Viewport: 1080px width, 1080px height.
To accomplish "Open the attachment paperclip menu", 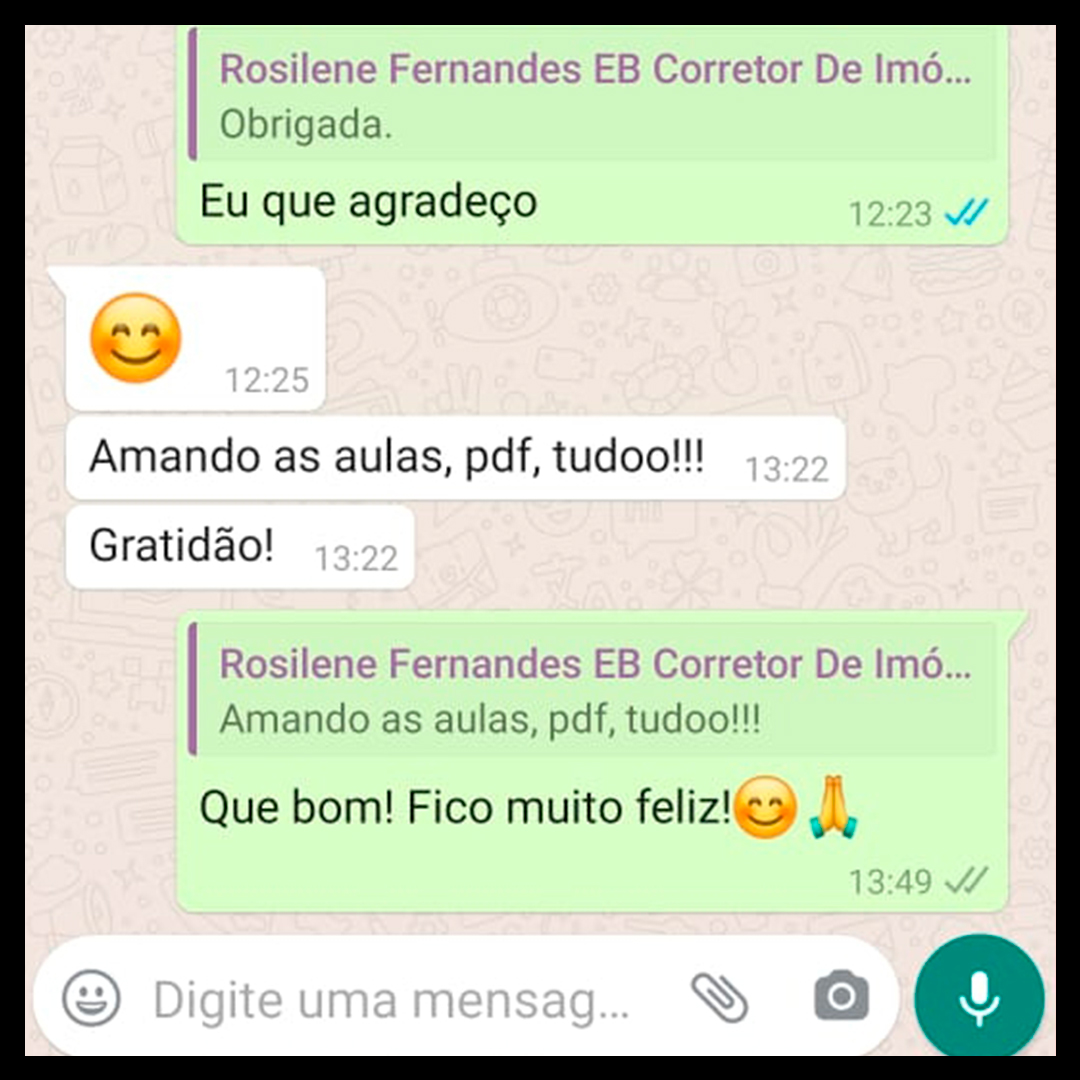I will point(720,998).
